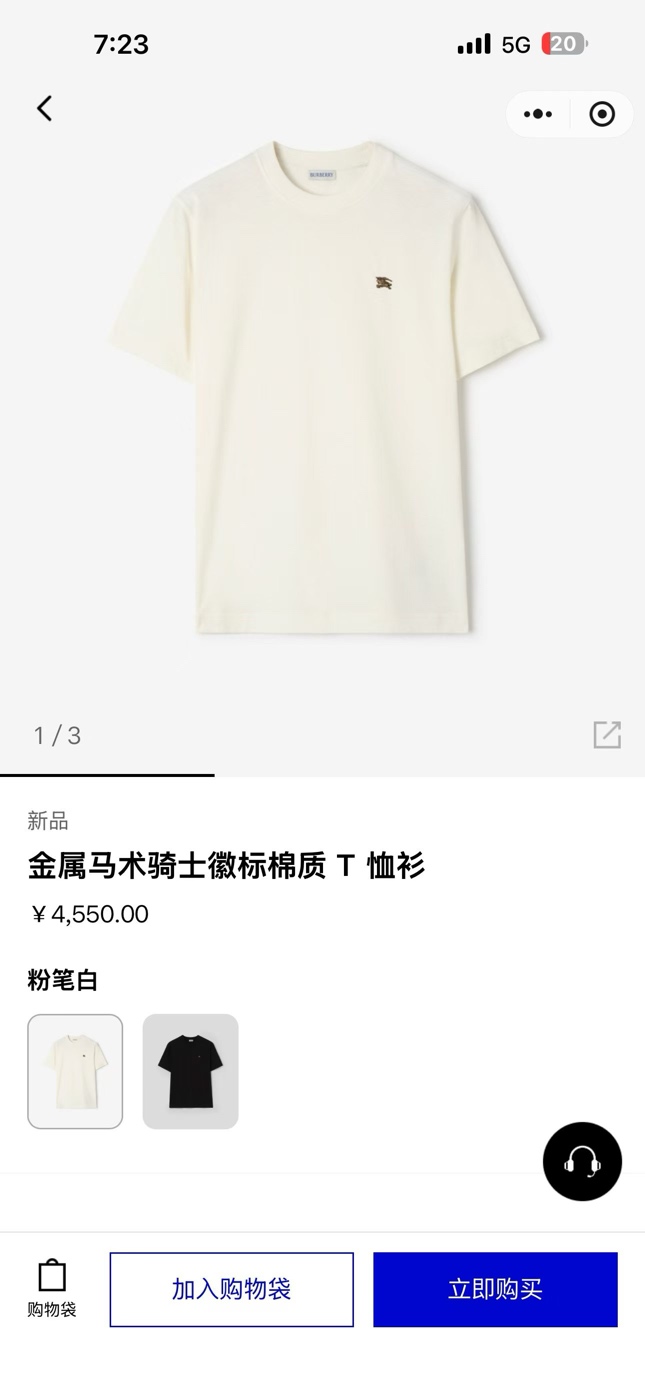Viewport: 645px width, 1398px height.
Task: Select the black T-shirt color swatch
Action: 190,1071
